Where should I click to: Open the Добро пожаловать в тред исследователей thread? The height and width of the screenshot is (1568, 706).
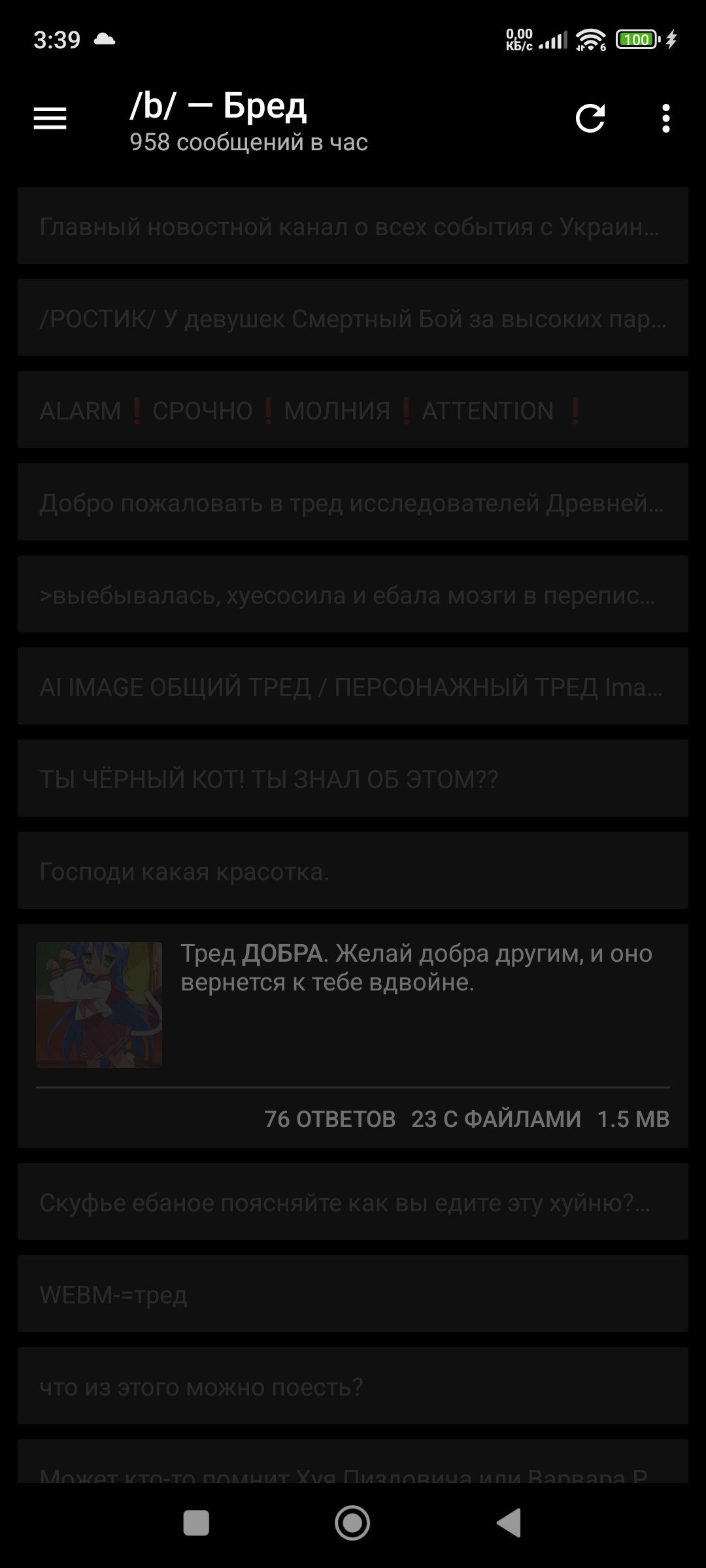353,502
